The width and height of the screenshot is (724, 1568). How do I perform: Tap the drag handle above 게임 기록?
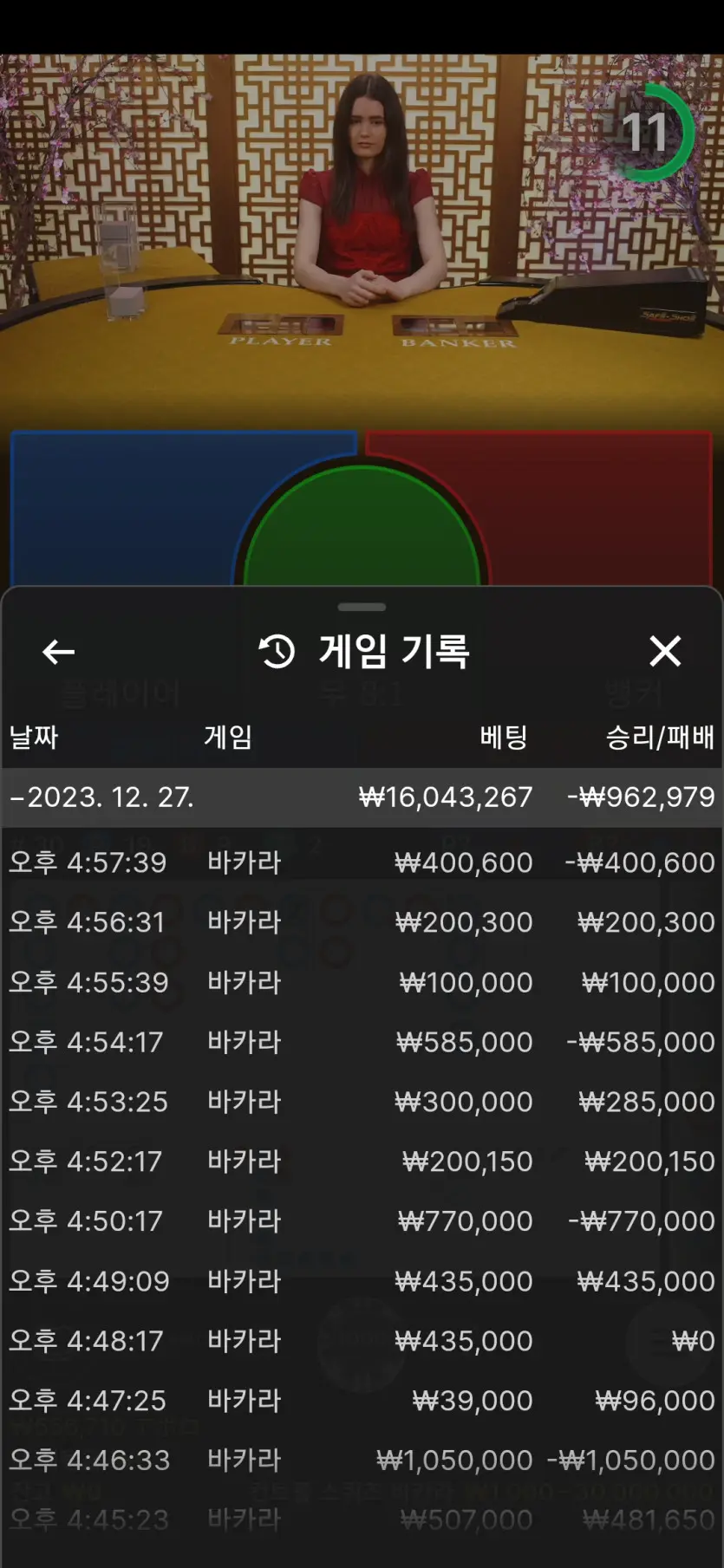(x=362, y=607)
